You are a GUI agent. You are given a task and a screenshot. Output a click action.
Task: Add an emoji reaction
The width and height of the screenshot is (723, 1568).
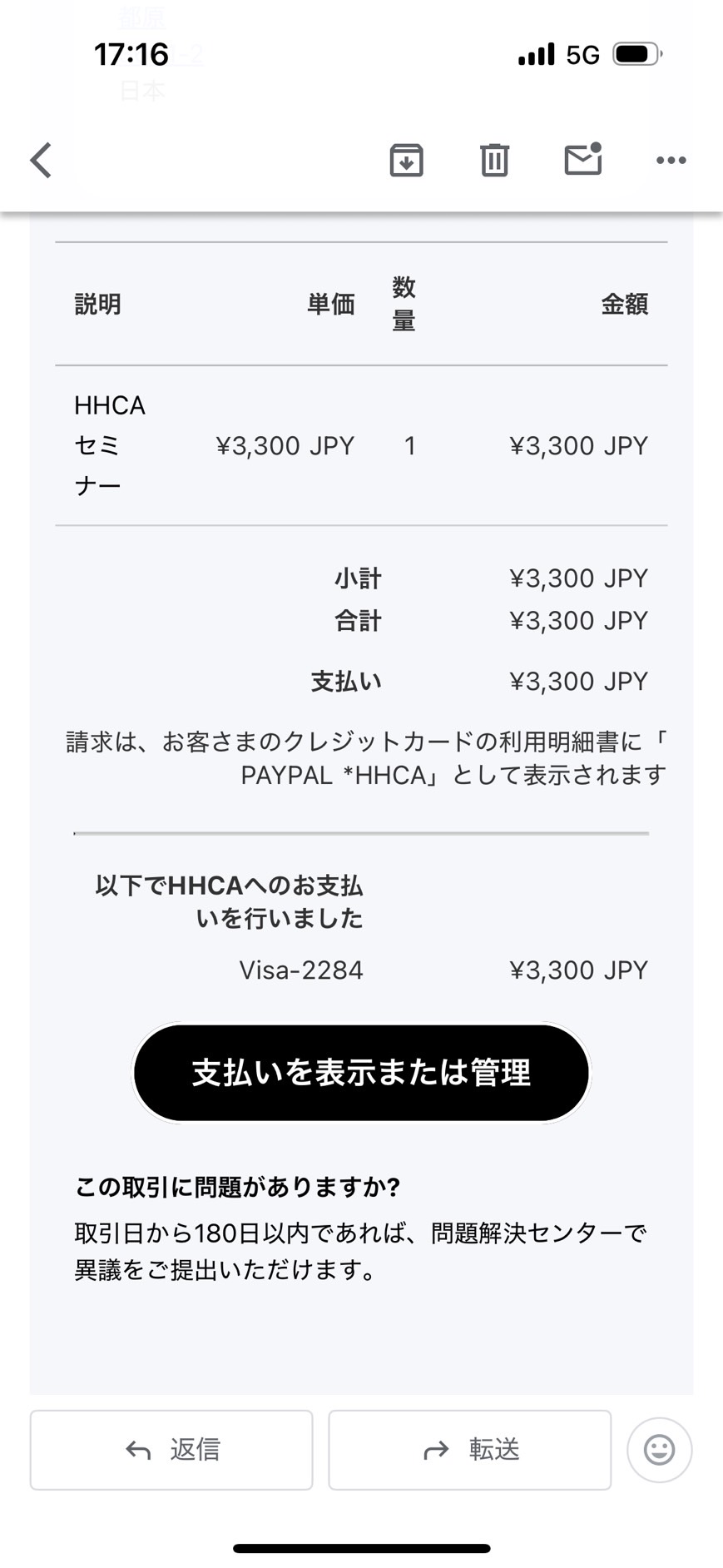point(660,1450)
